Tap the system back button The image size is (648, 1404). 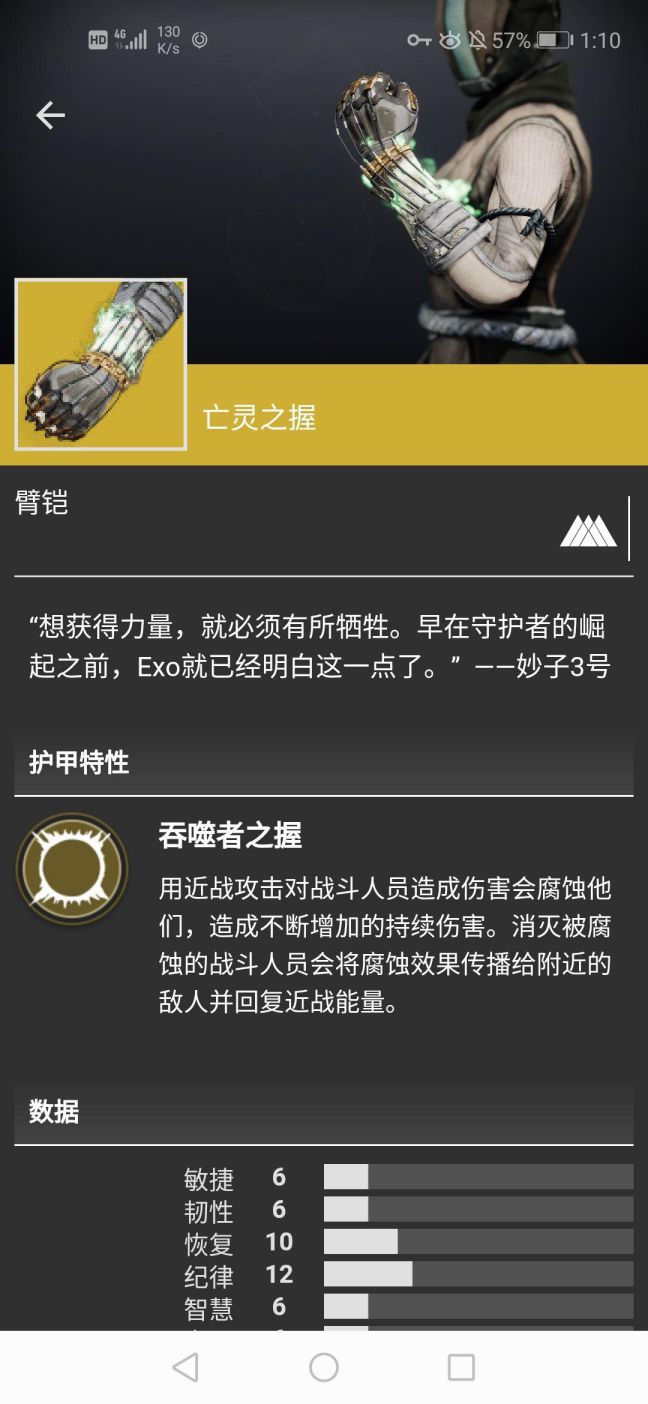pos(185,1367)
